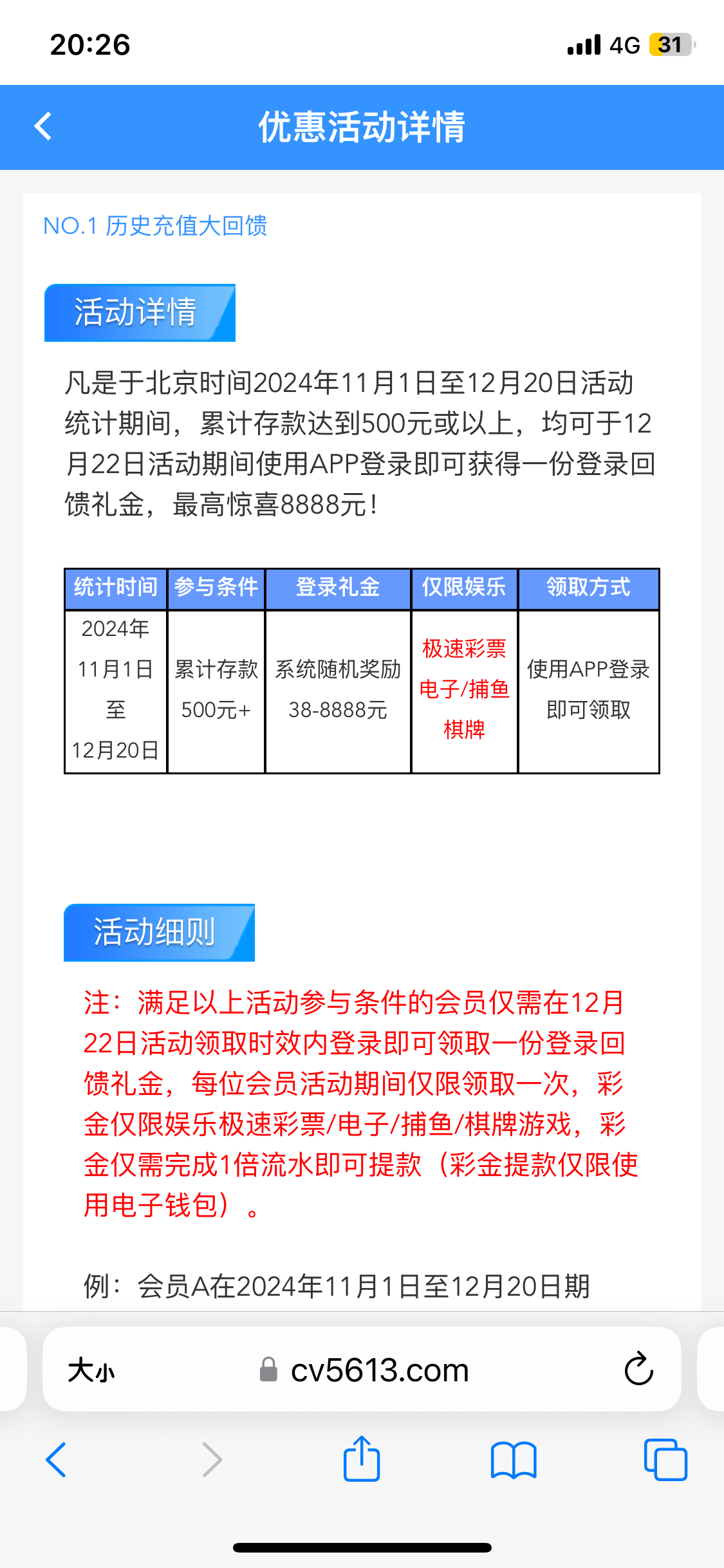Open the 大小 page settings menu
The width and height of the screenshot is (724, 1568).
click(91, 1370)
